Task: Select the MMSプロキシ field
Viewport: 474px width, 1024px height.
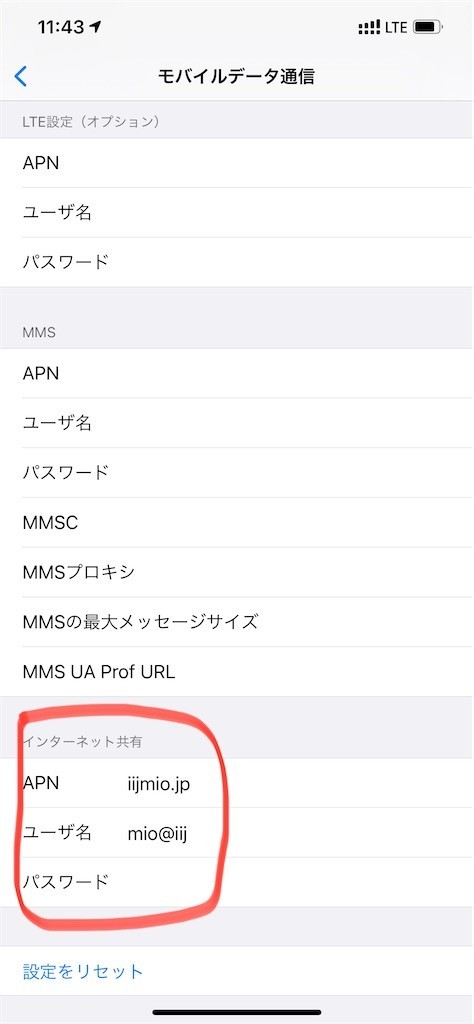Action: pyautogui.click(x=237, y=572)
